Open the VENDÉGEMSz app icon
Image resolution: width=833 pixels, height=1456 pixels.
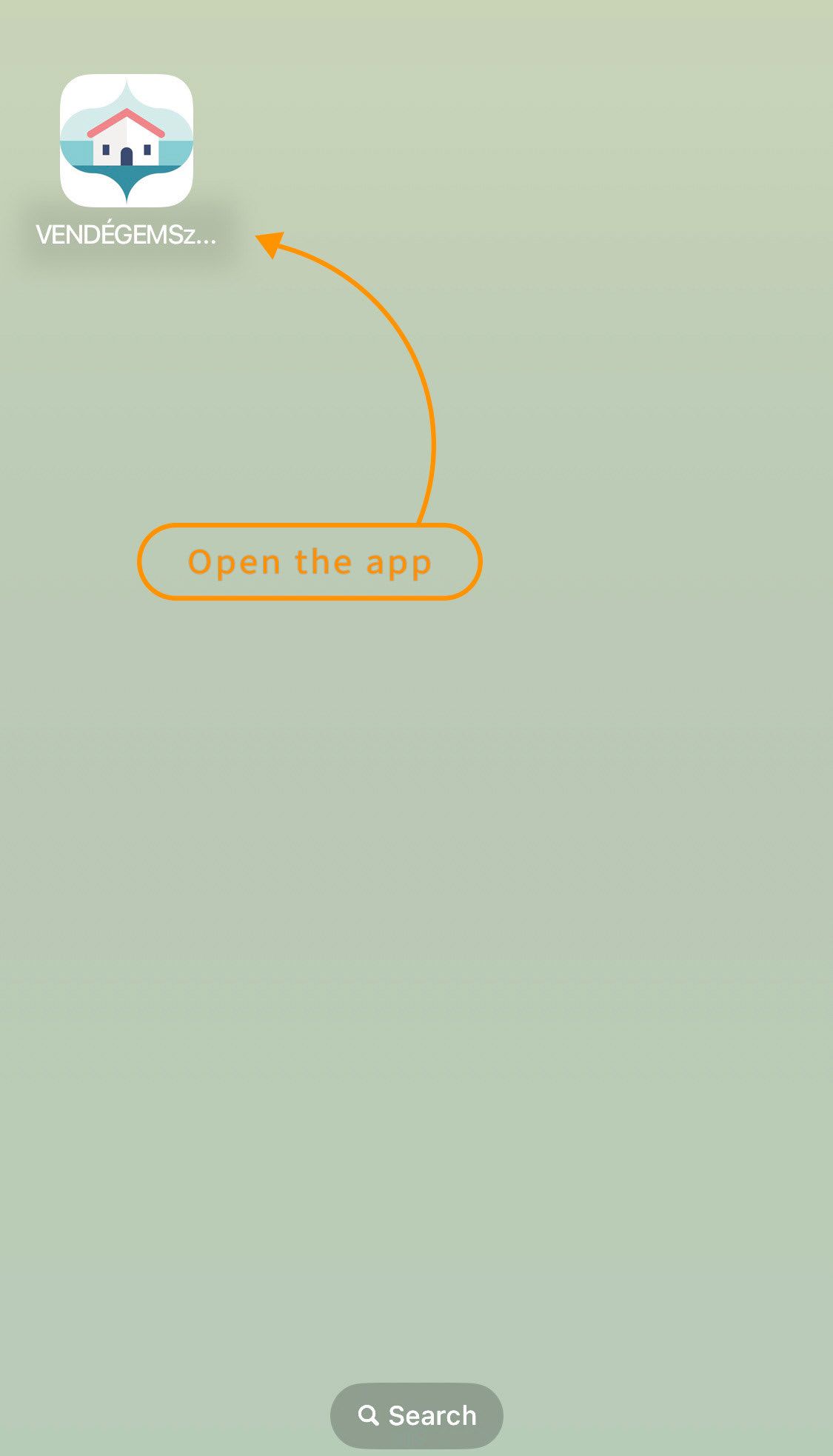(127, 141)
